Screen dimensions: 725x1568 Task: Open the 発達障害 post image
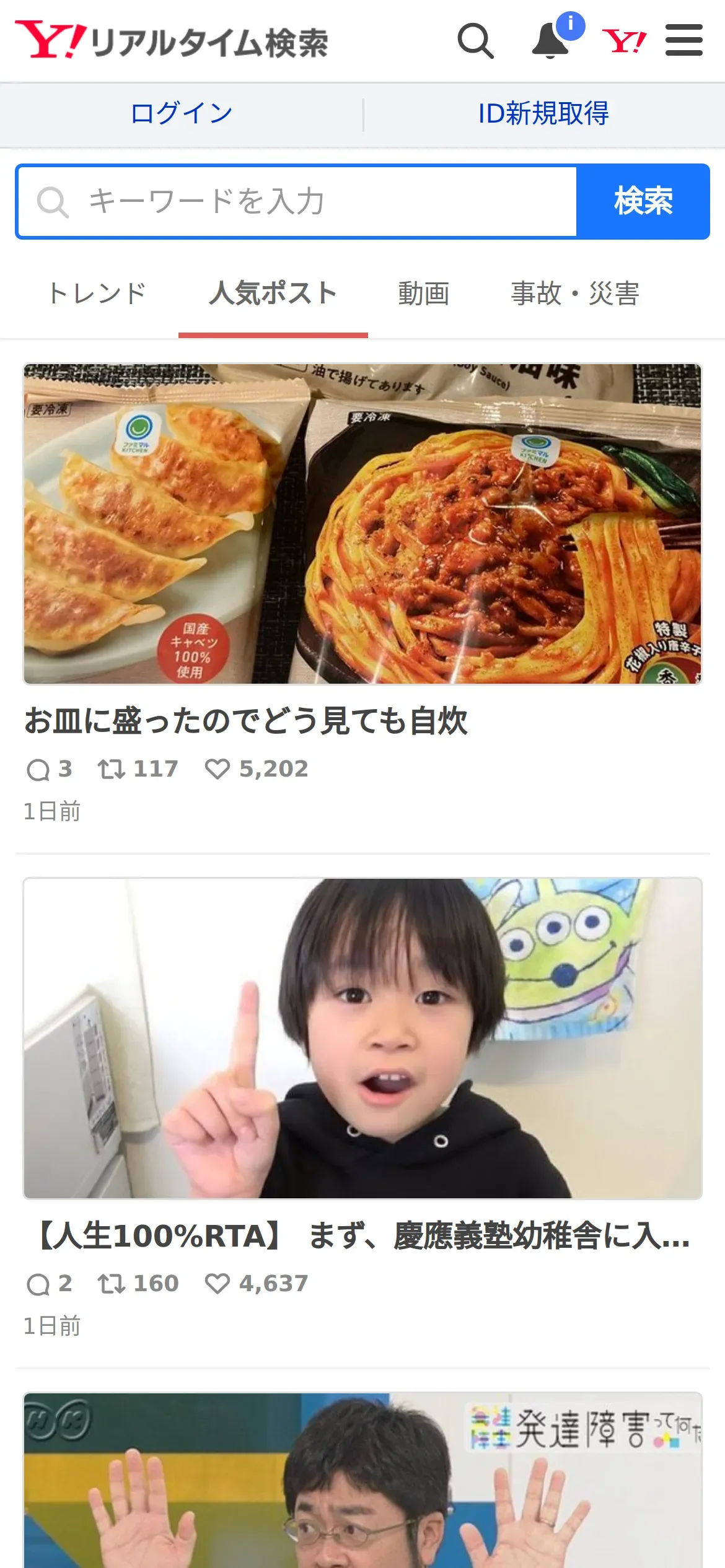(362, 1480)
